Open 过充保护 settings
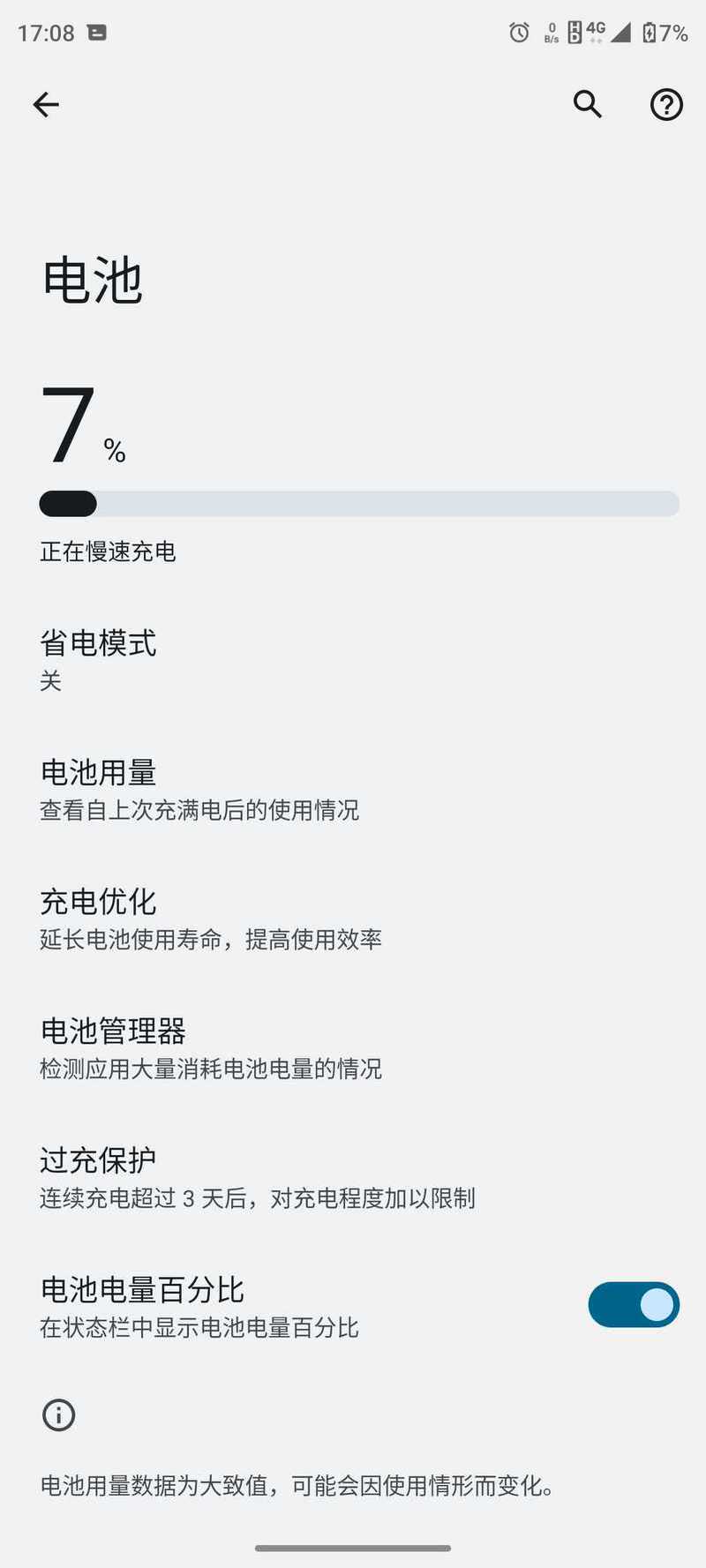 [x=353, y=1177]
